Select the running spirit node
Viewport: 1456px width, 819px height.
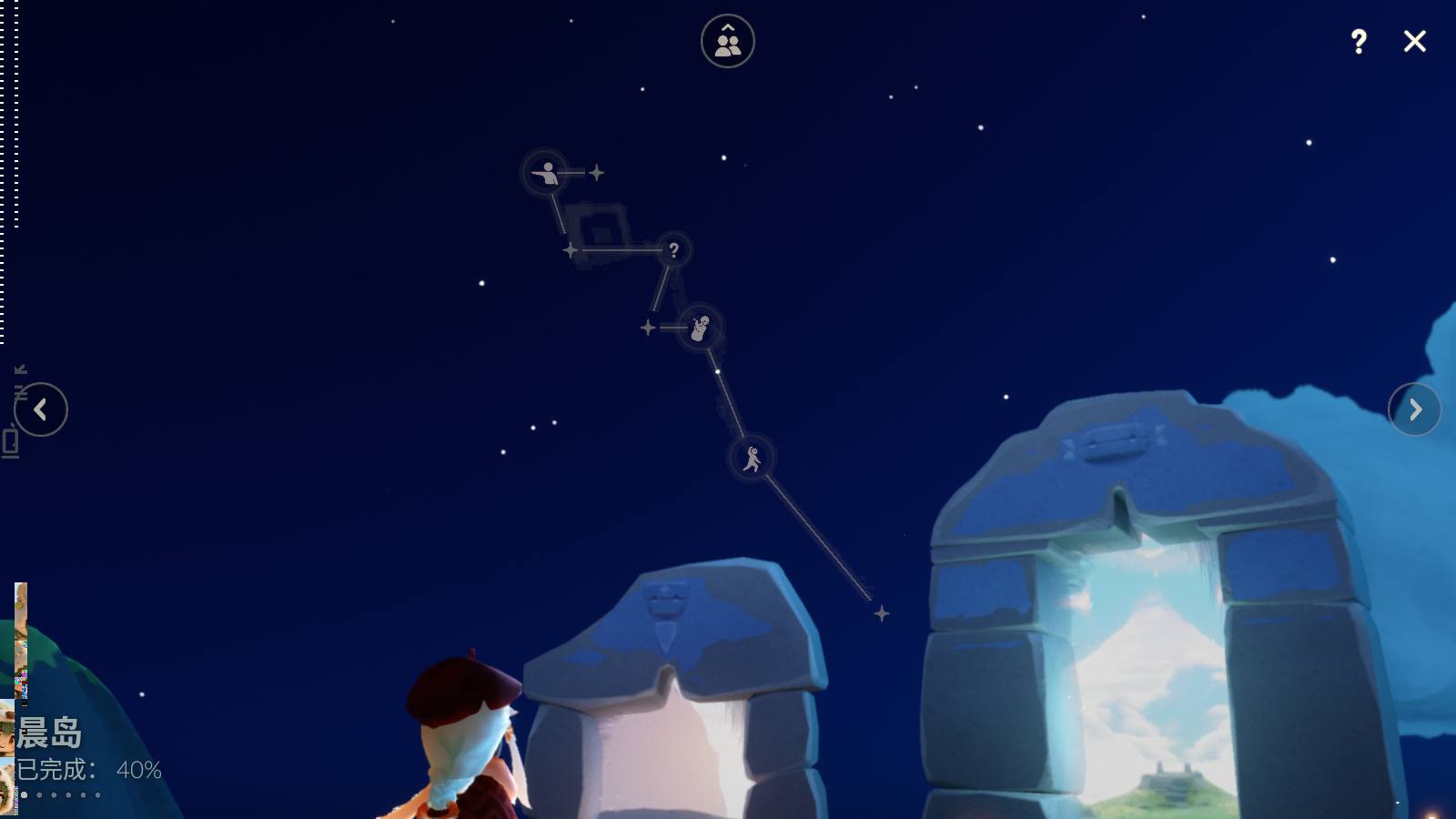point(752,458)
